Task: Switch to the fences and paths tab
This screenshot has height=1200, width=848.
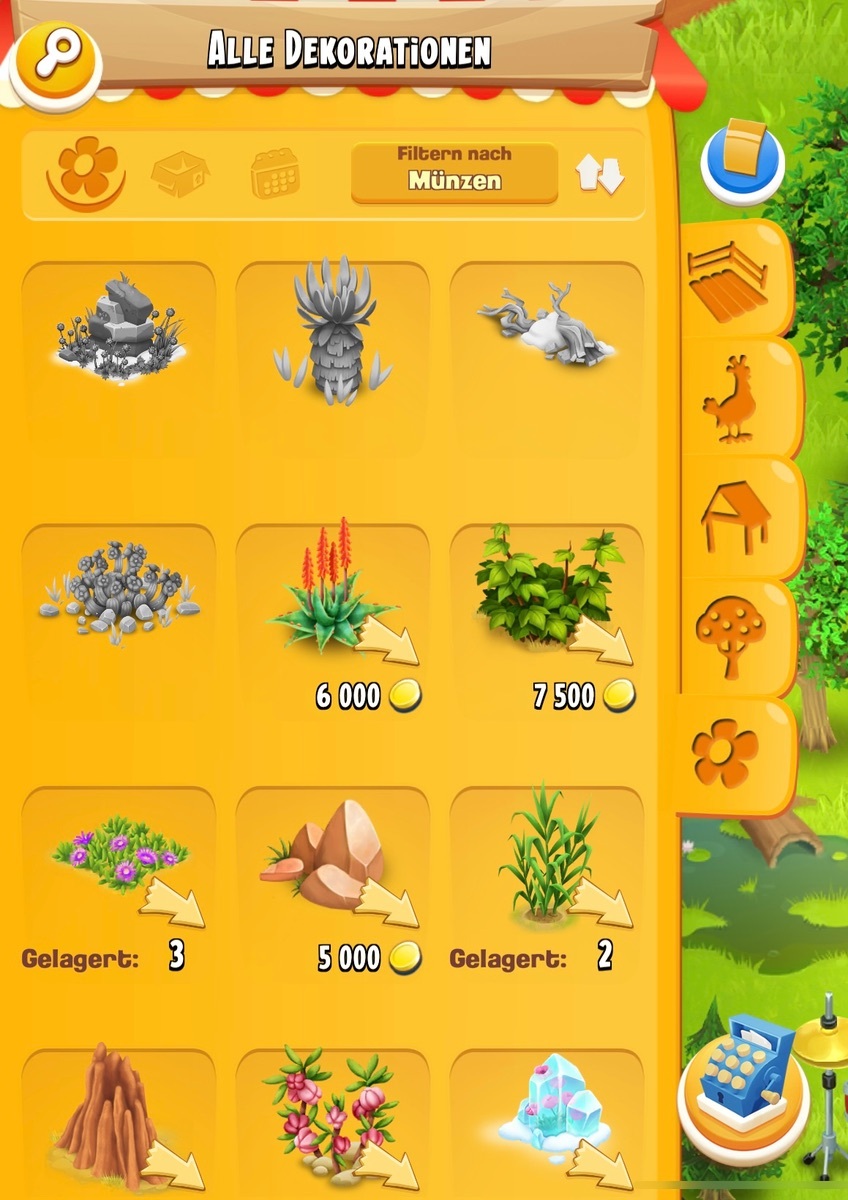Action: pos(730,280)
